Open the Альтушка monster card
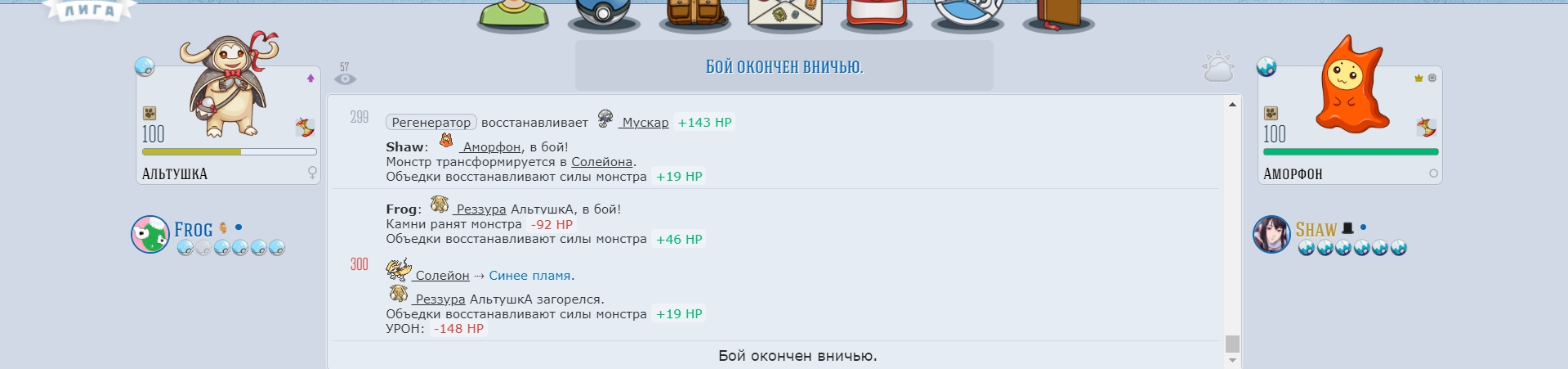The width and height of the screenshot is (1568, 369). [228, 123]
